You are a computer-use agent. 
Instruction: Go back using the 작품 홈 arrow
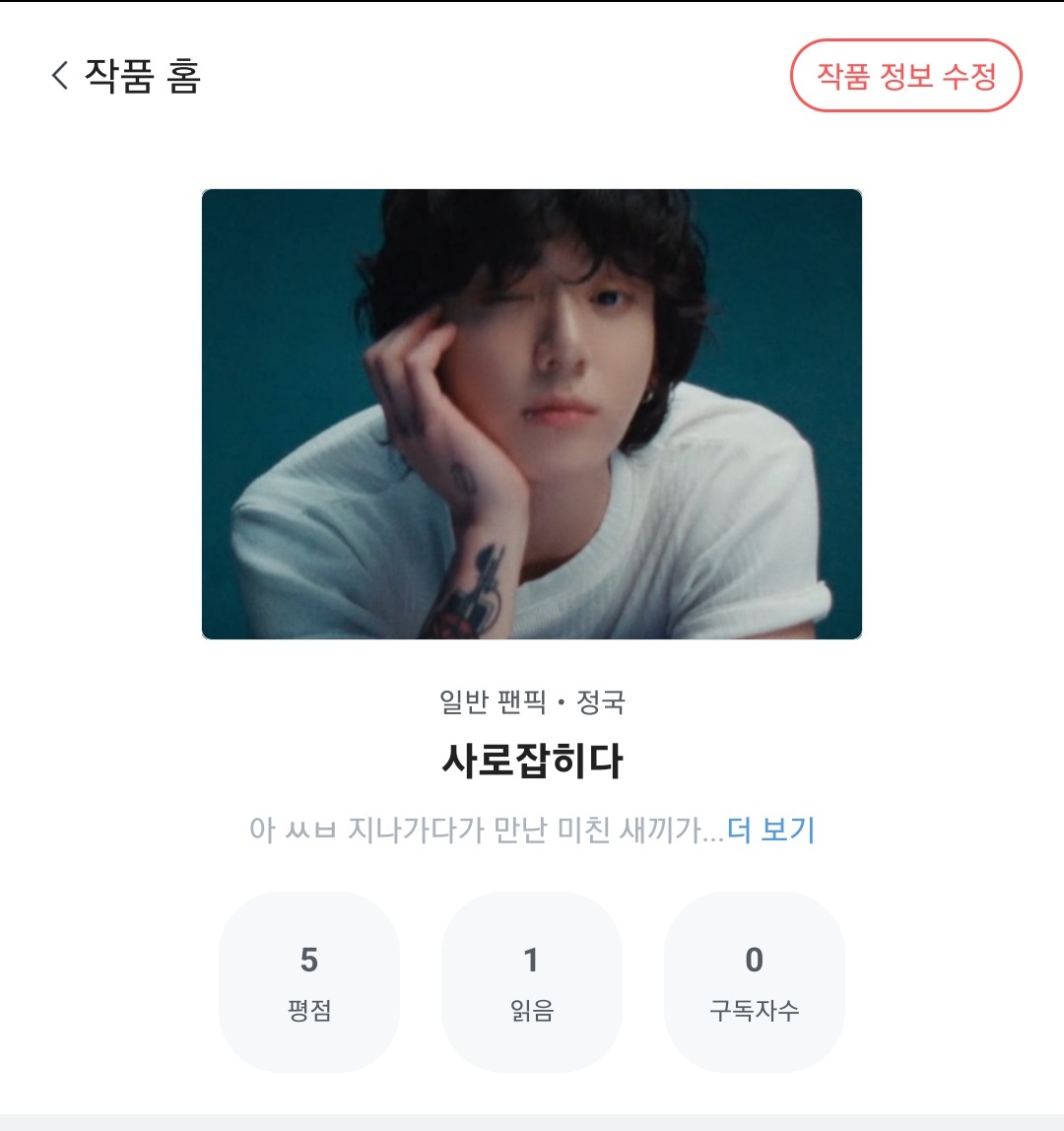click(x=61, y=76)
